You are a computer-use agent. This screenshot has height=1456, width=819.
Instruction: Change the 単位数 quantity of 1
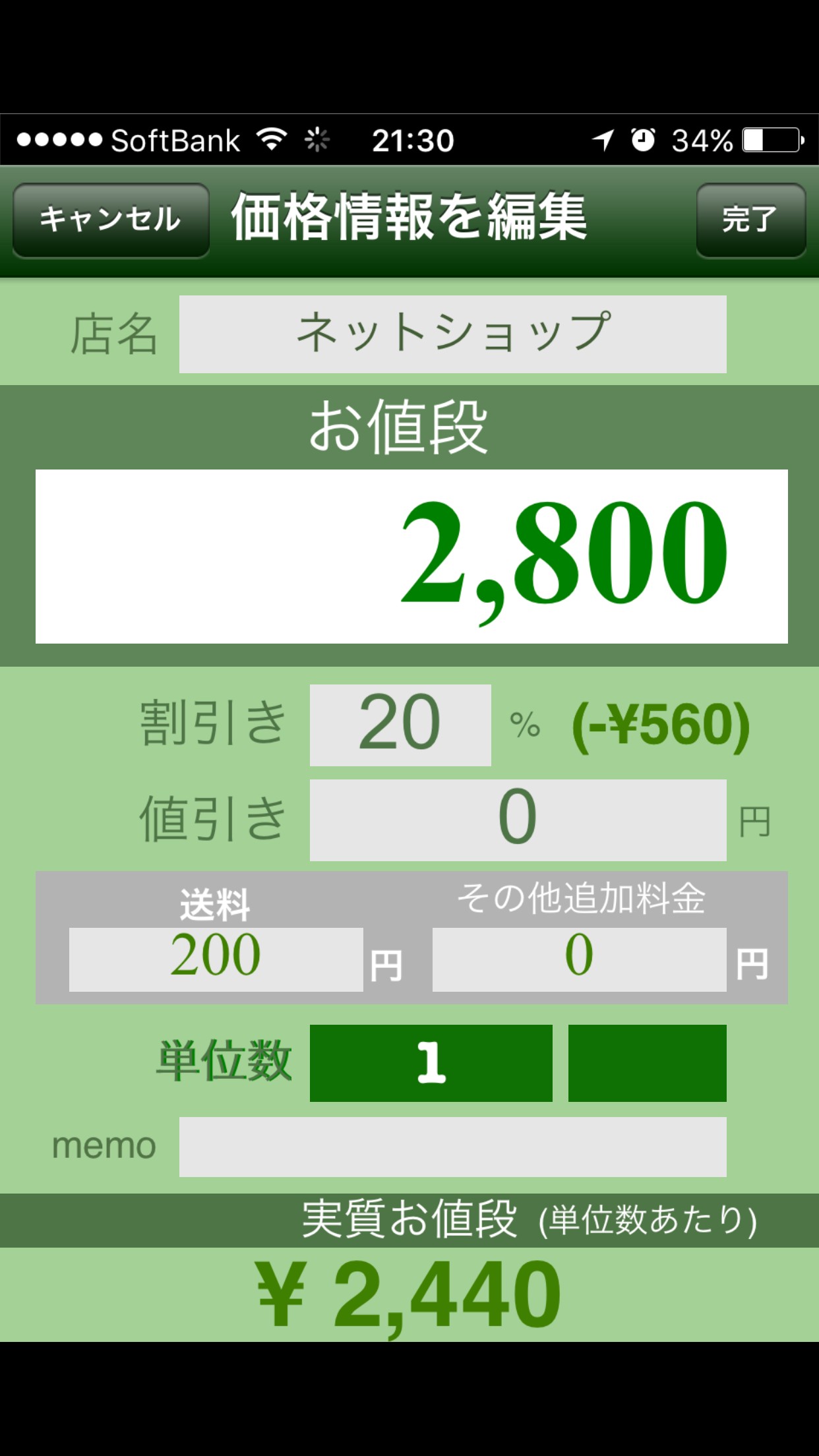coord(431,1063)
